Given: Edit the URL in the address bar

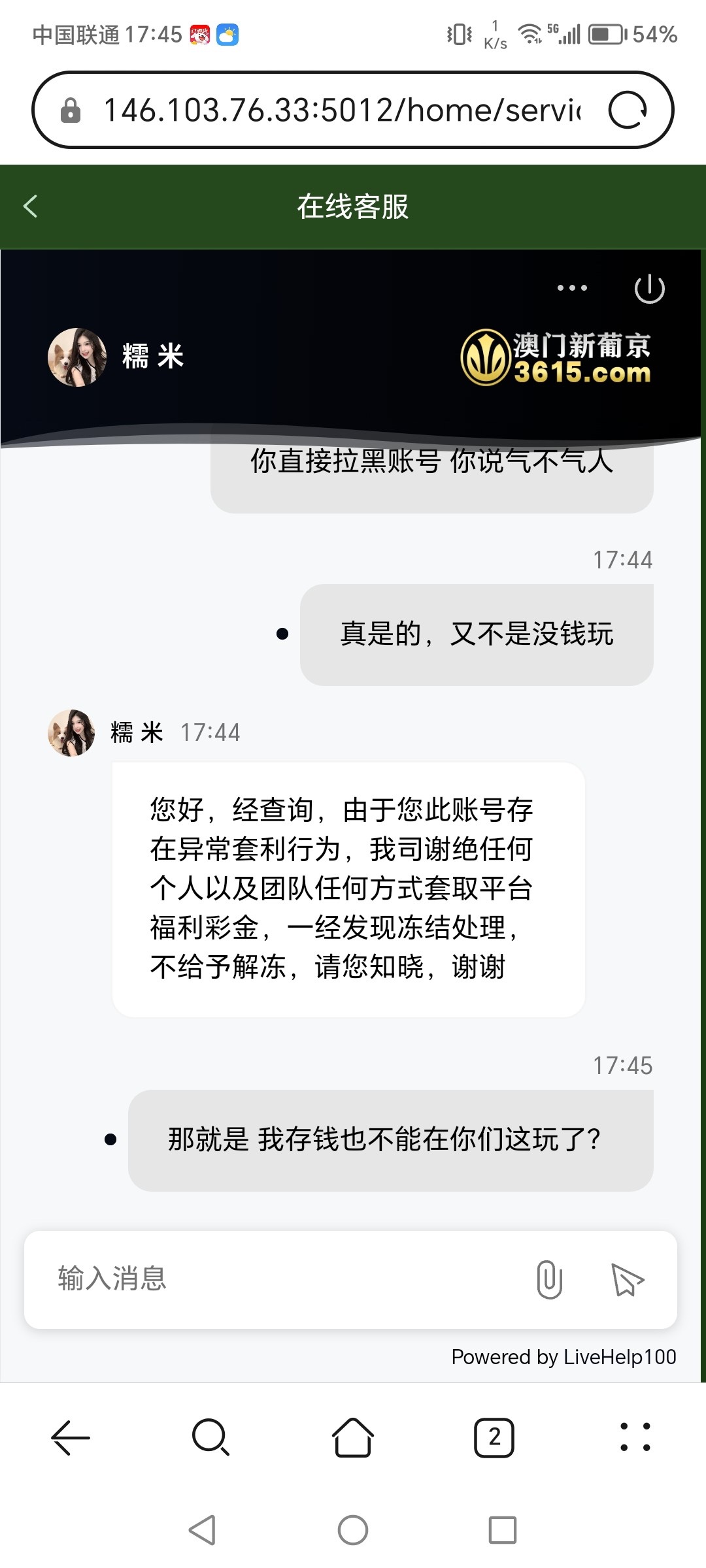Looking at the screenshot, I should coord(340,110).
